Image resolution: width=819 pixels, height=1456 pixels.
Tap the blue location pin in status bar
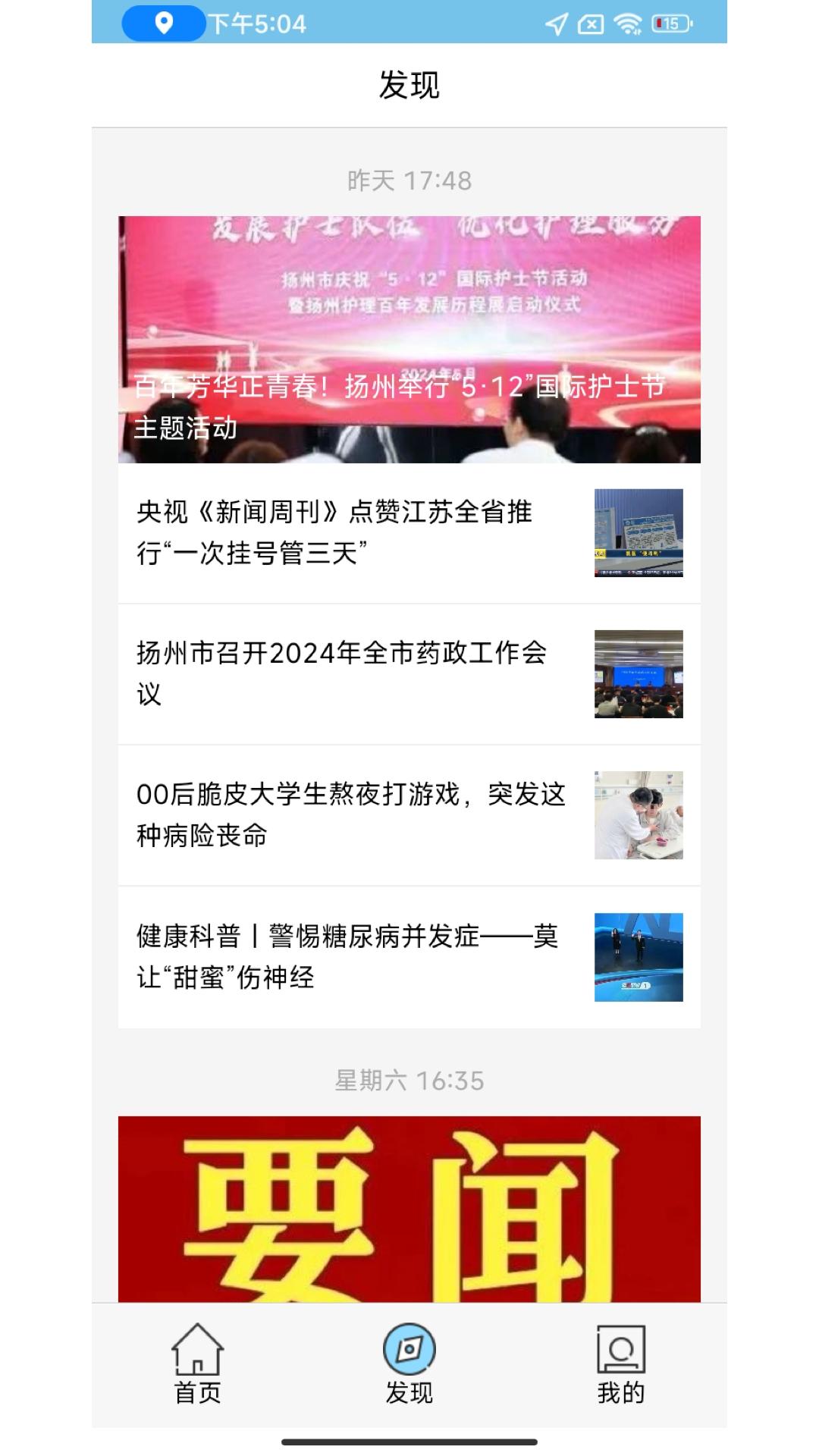tap(163, 23)
